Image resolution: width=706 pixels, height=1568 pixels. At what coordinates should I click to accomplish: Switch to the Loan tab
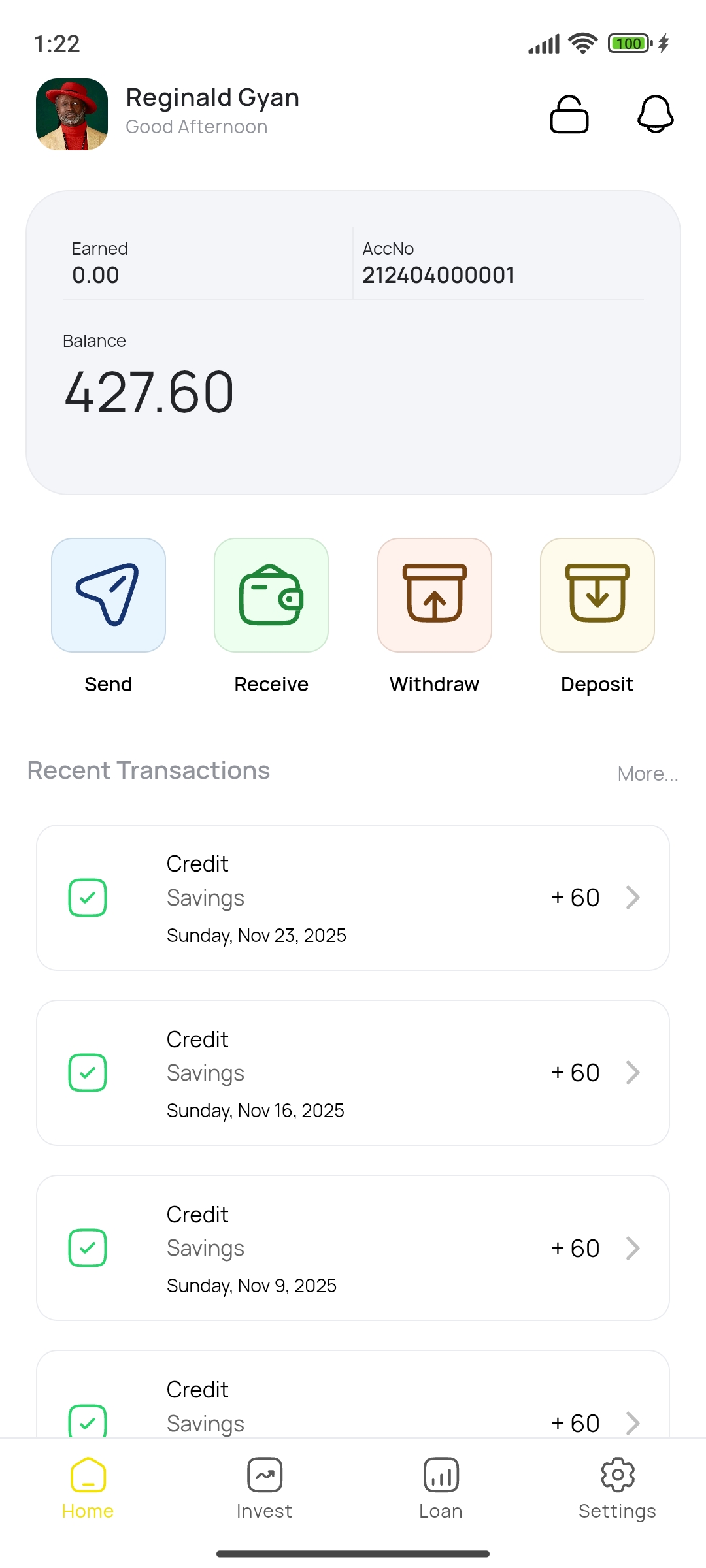click(x=441, y=1488)
